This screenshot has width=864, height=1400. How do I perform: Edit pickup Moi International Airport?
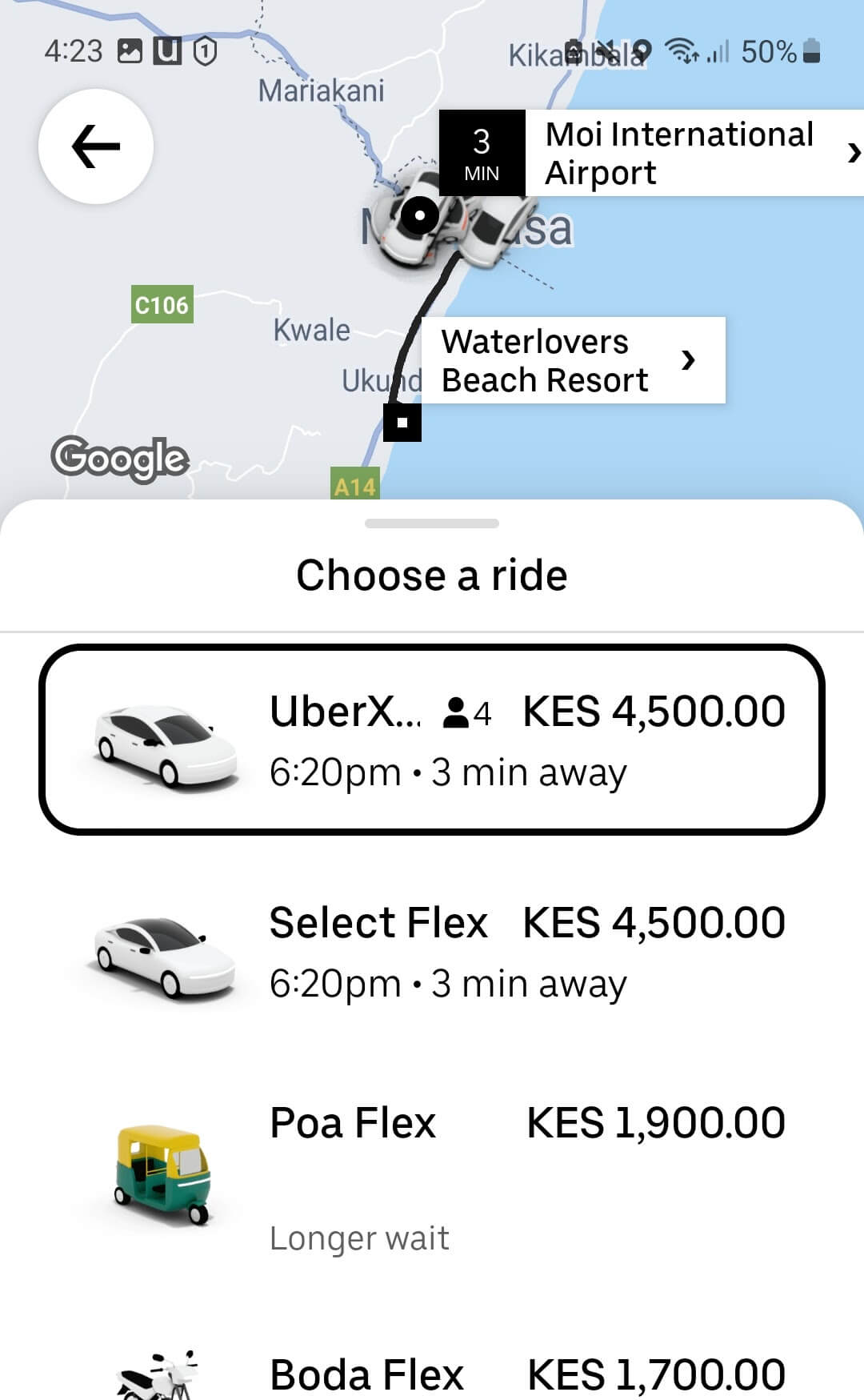click(652, 153)
